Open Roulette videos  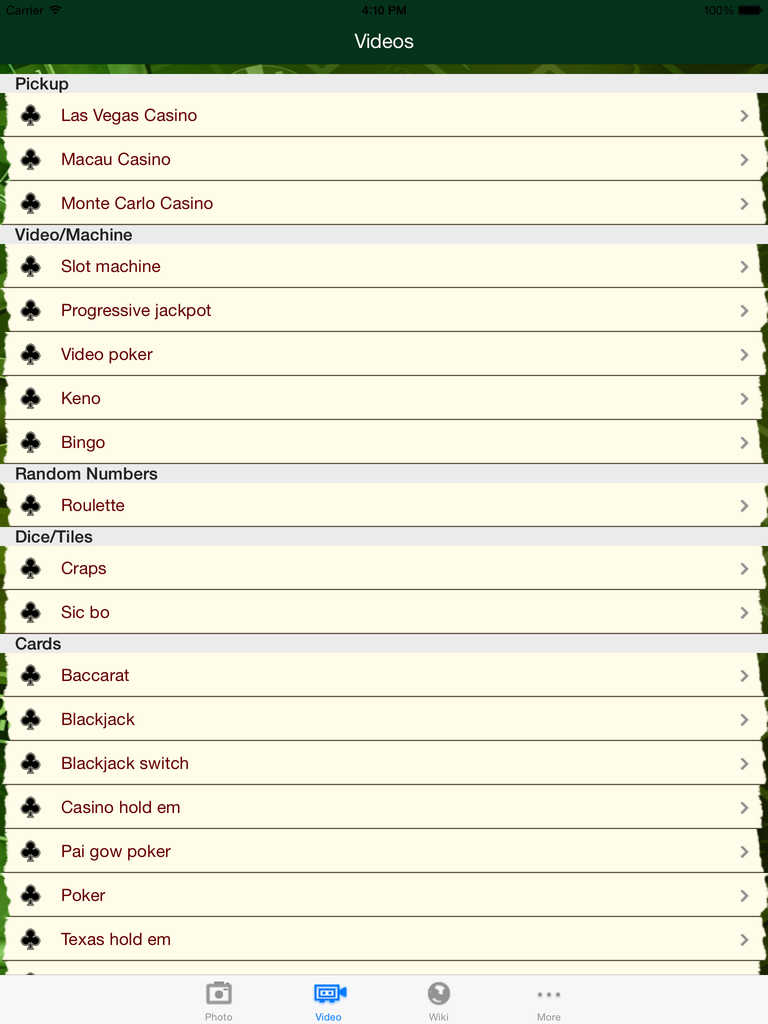(x=384, y=505)
